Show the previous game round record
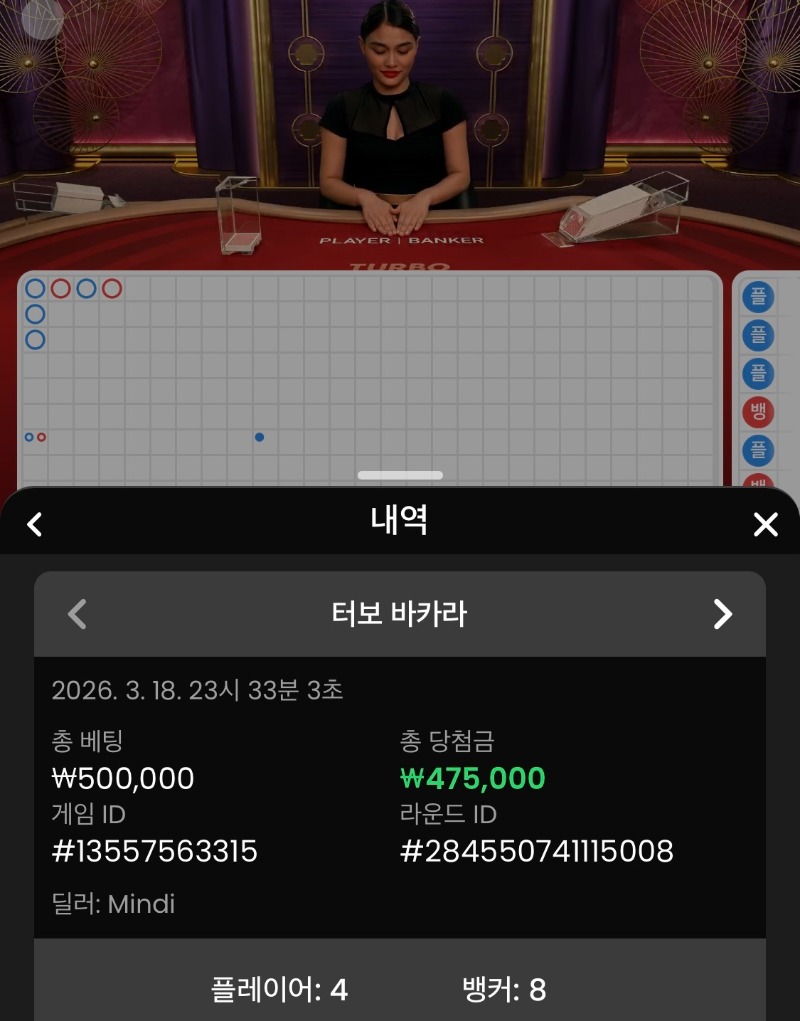Viewport: 800px width, 1021px height. pos(77,614)
